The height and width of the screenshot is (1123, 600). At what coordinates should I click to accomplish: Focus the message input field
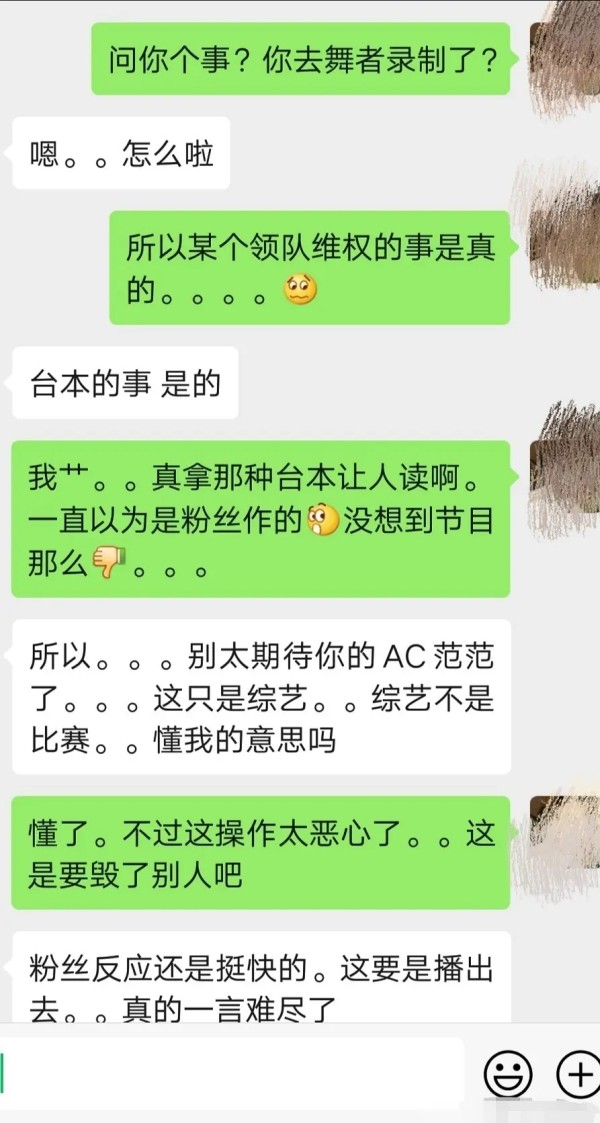point(232,1072)
